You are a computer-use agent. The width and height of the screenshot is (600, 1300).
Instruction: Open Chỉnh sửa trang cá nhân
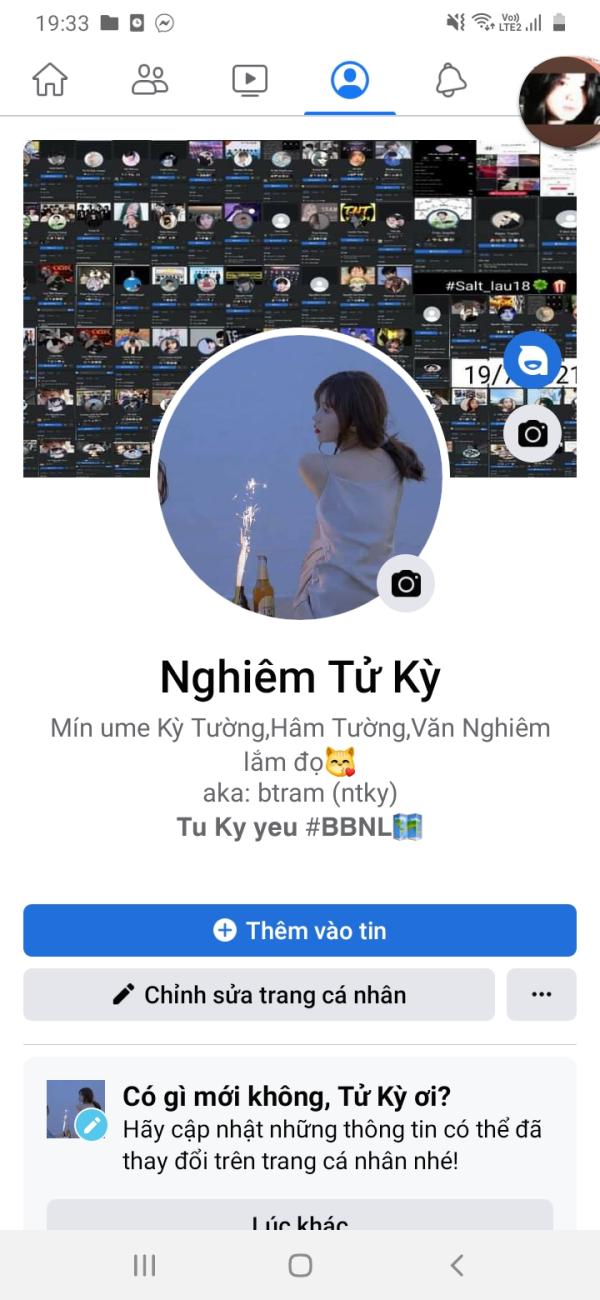coord(259,994)
